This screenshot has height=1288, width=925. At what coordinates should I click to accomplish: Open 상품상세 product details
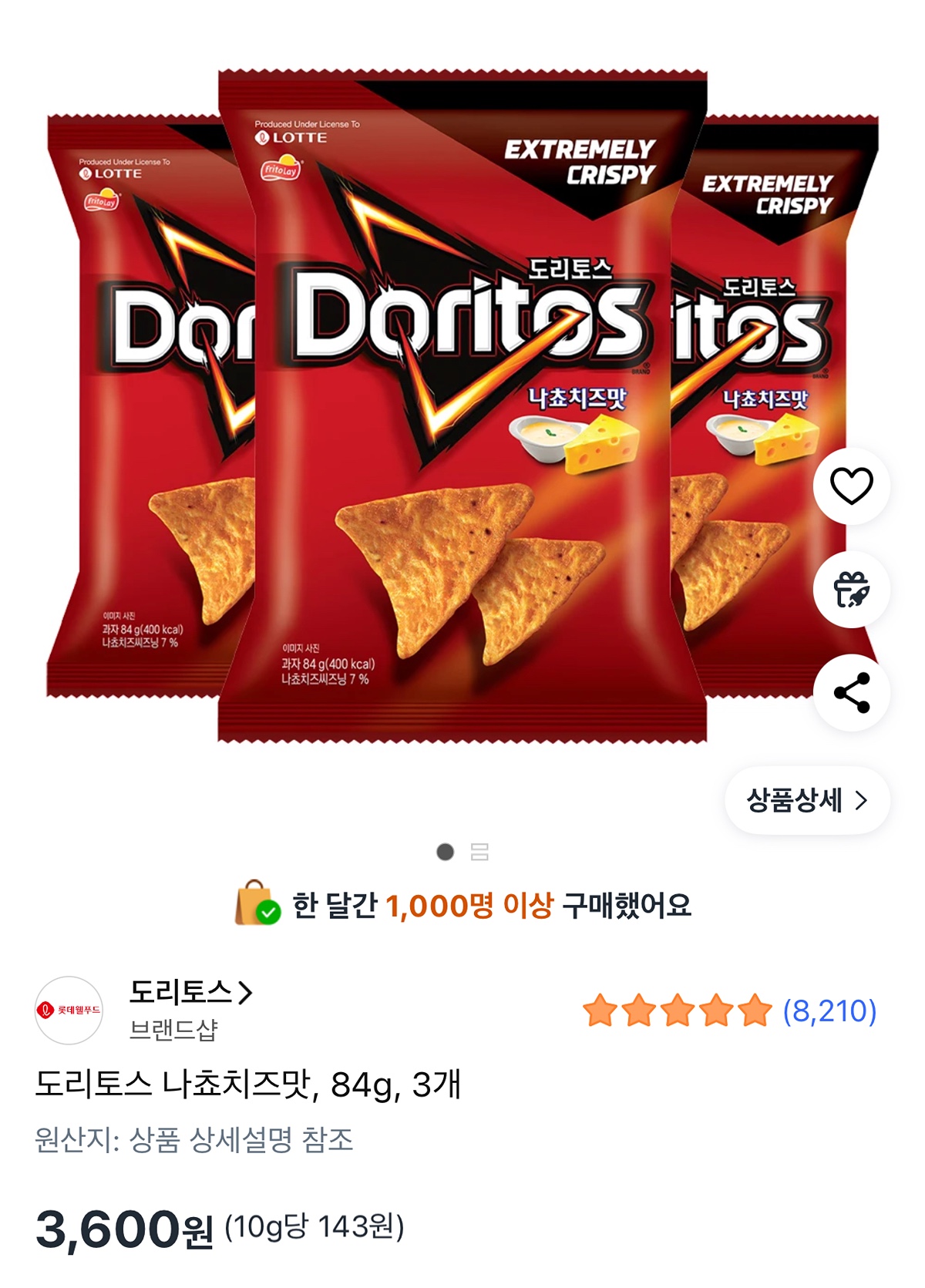[806, 800]
